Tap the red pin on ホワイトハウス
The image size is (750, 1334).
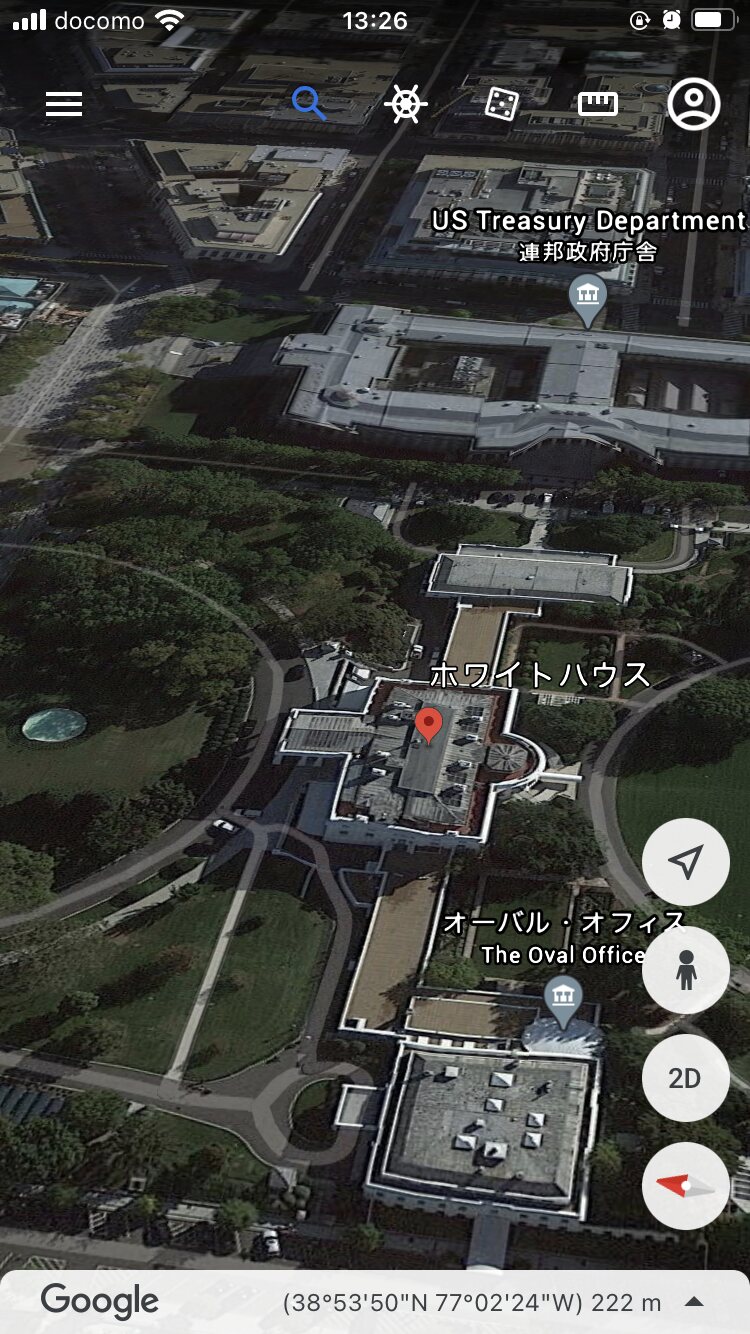coord(428,723)
